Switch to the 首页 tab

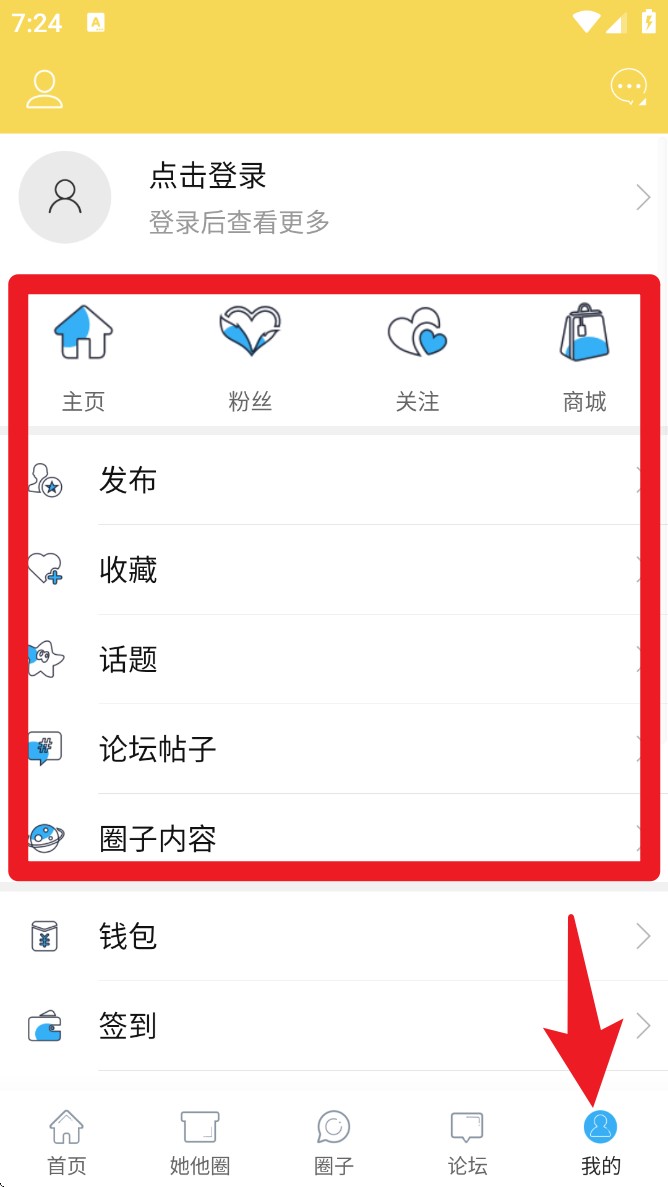pyautogui.click(x=67, y=1141)
